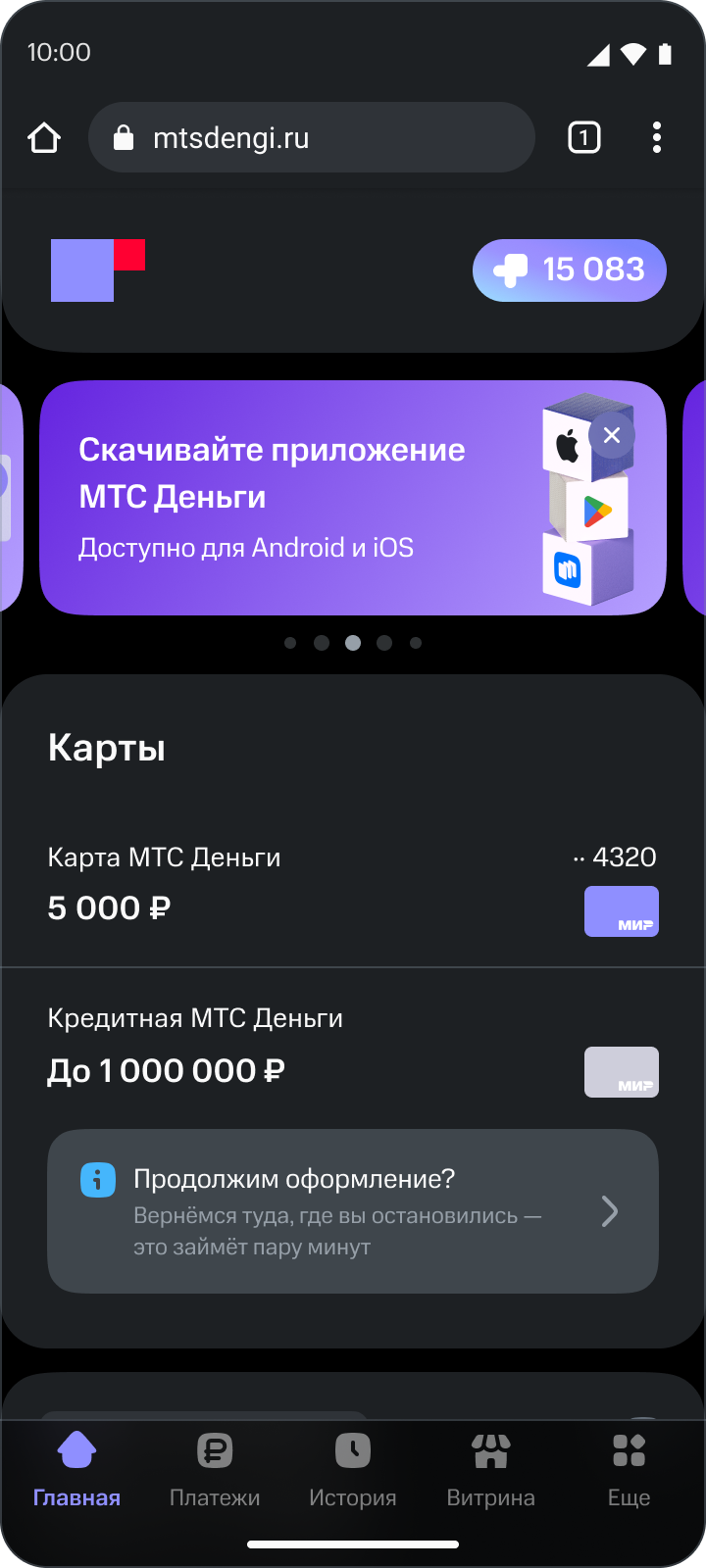Continue the application via Продолжим оформление?

[x=353, y=1211]
